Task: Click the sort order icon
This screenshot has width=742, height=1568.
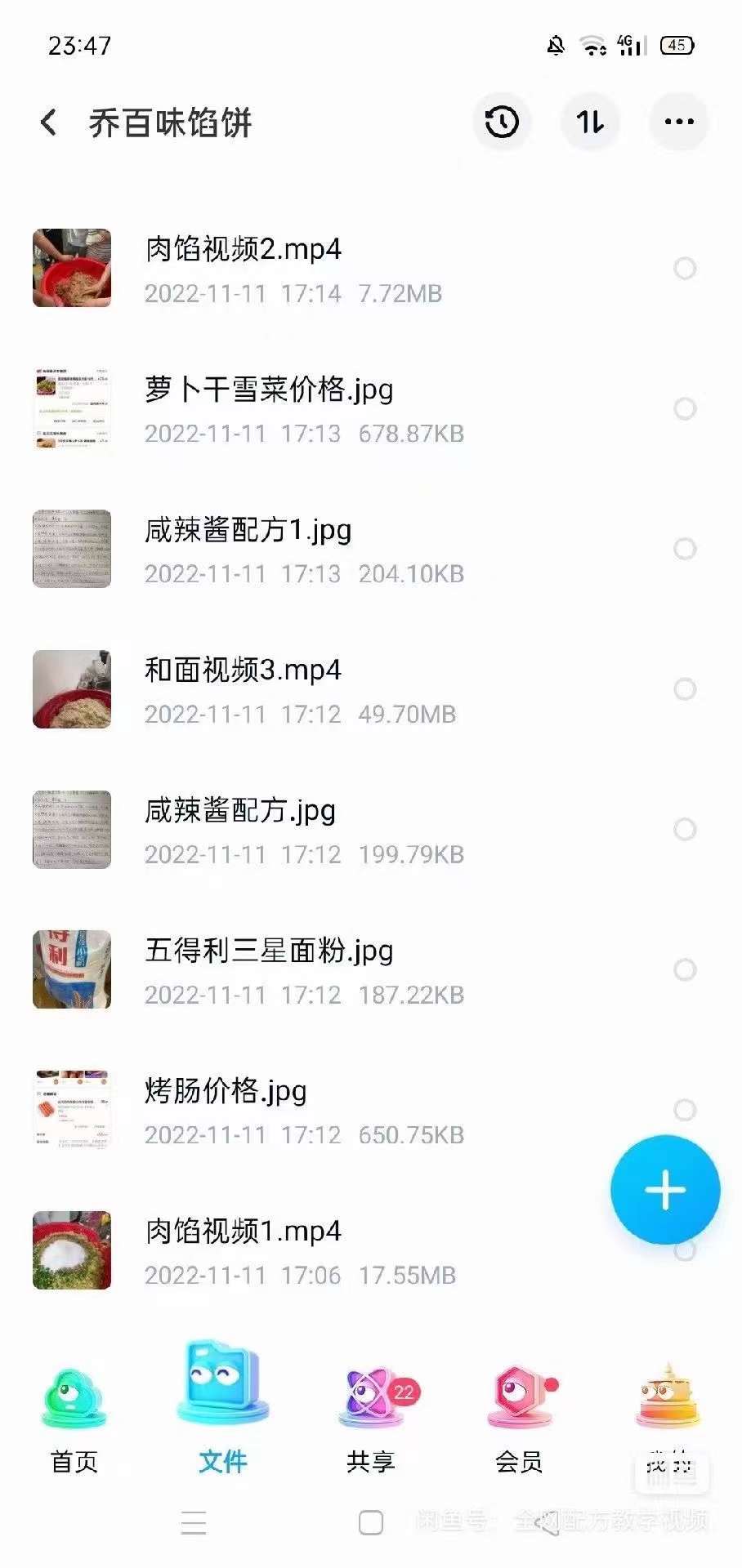Action: [x=590, y=121]
